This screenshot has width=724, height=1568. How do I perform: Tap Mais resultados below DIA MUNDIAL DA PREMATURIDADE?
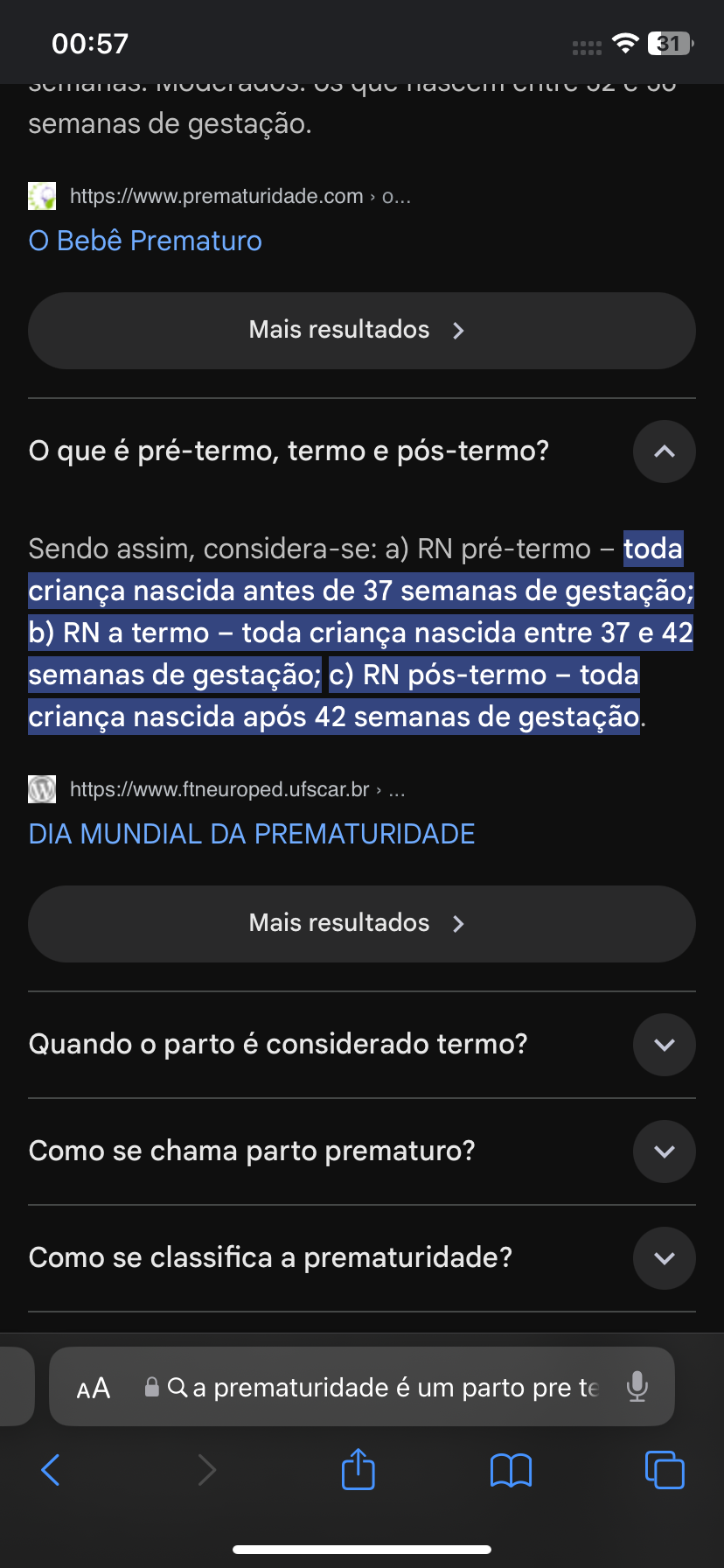click(x=361, y=923)
